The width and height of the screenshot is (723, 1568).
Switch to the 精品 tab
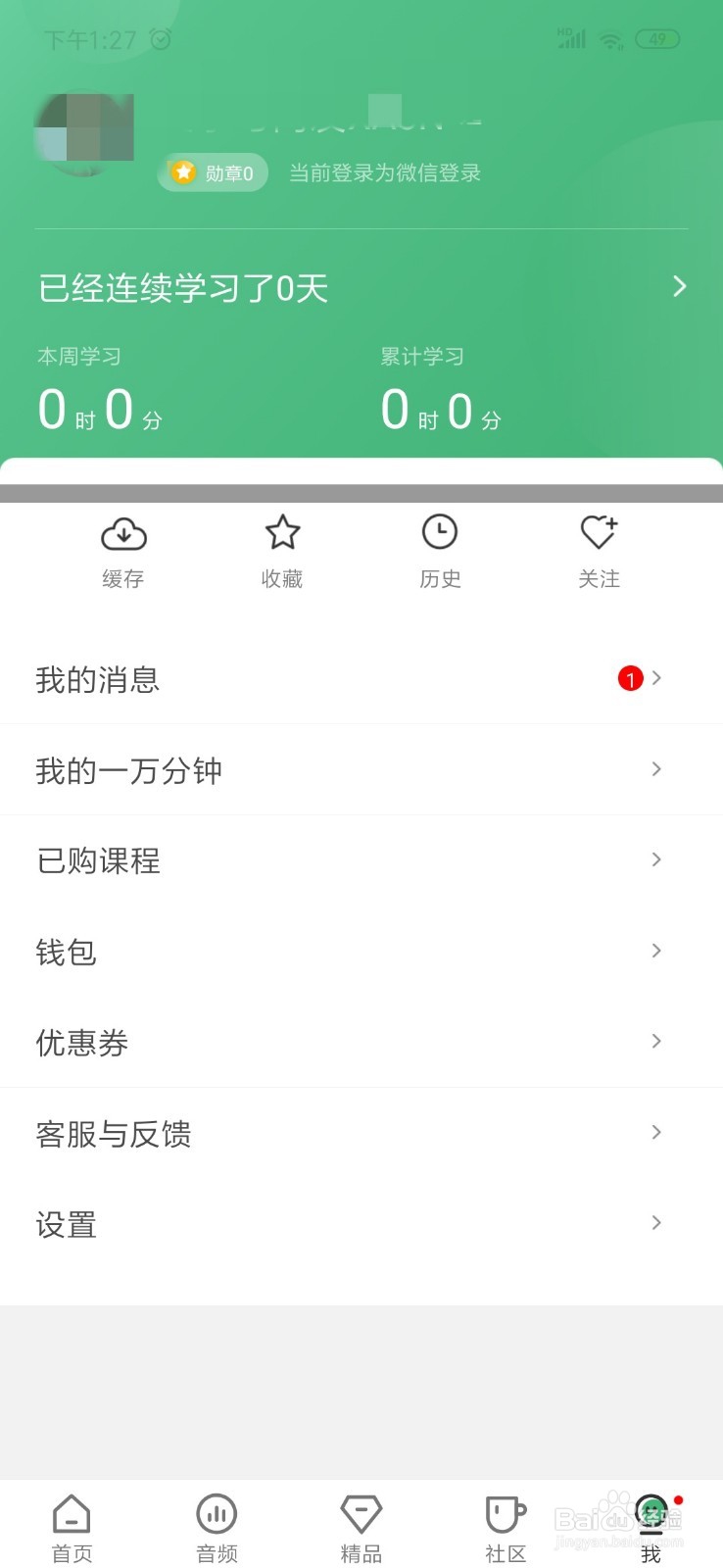(361, 1527)
